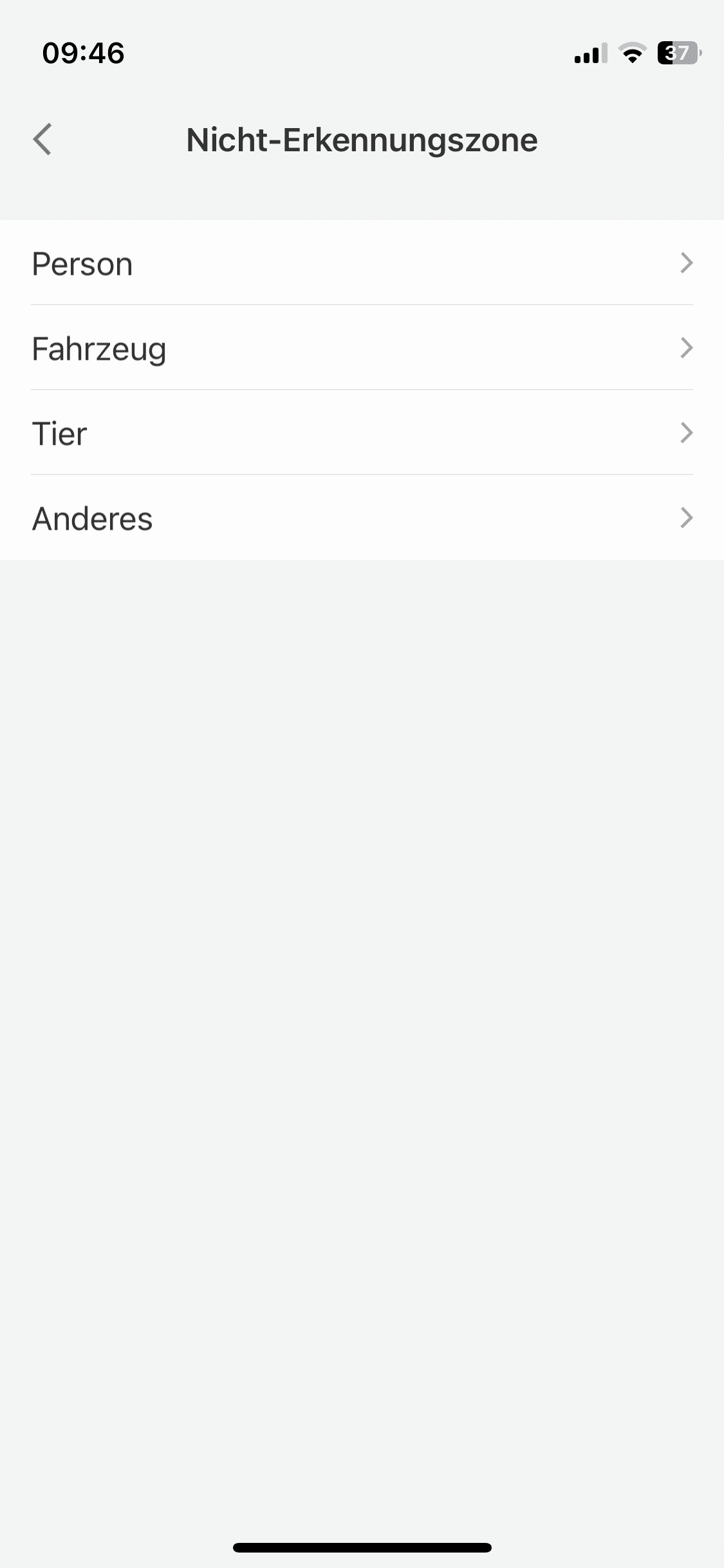
Task: Open Tier non-detection zone
Action: coord(362,433)
